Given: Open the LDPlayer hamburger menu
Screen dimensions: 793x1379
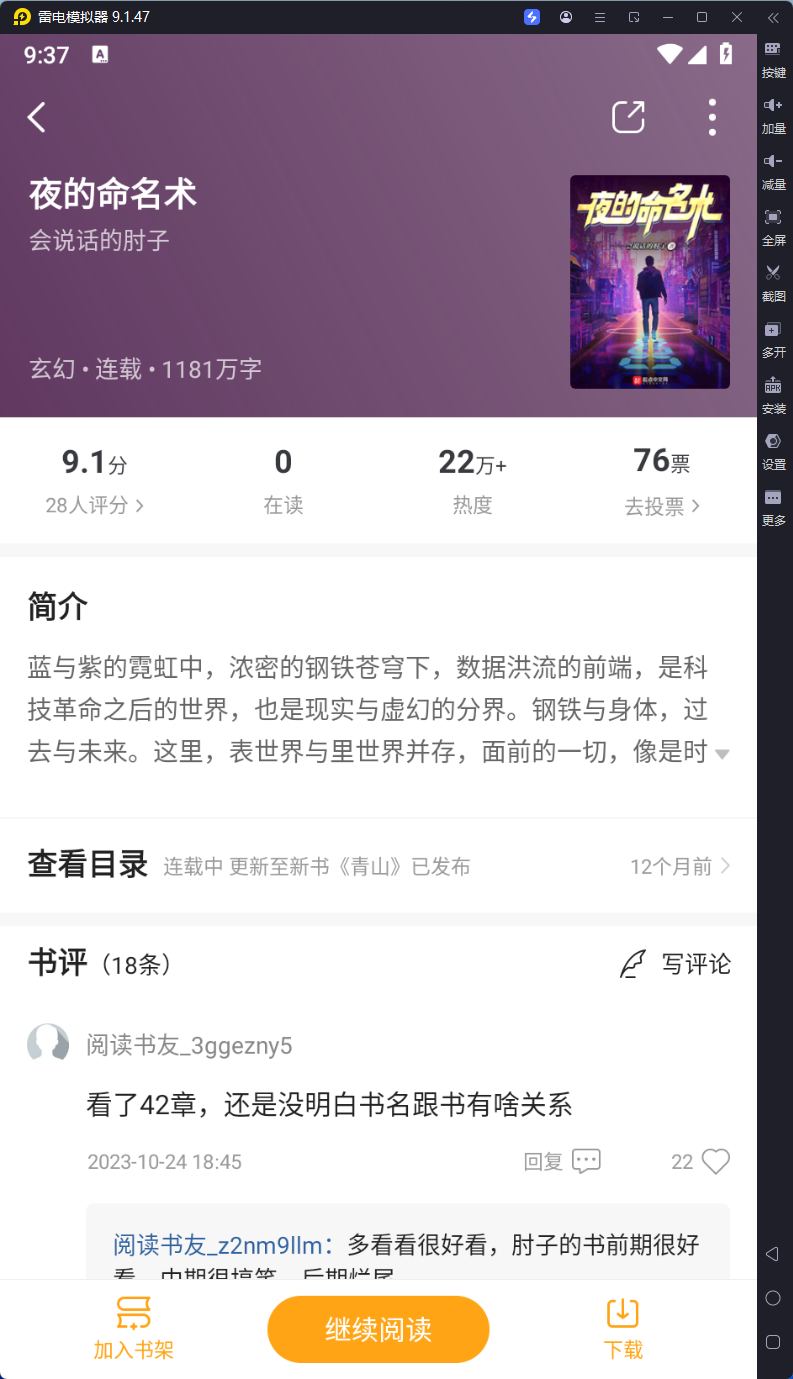Looking at the screenshot, I should tap(598, 17).
